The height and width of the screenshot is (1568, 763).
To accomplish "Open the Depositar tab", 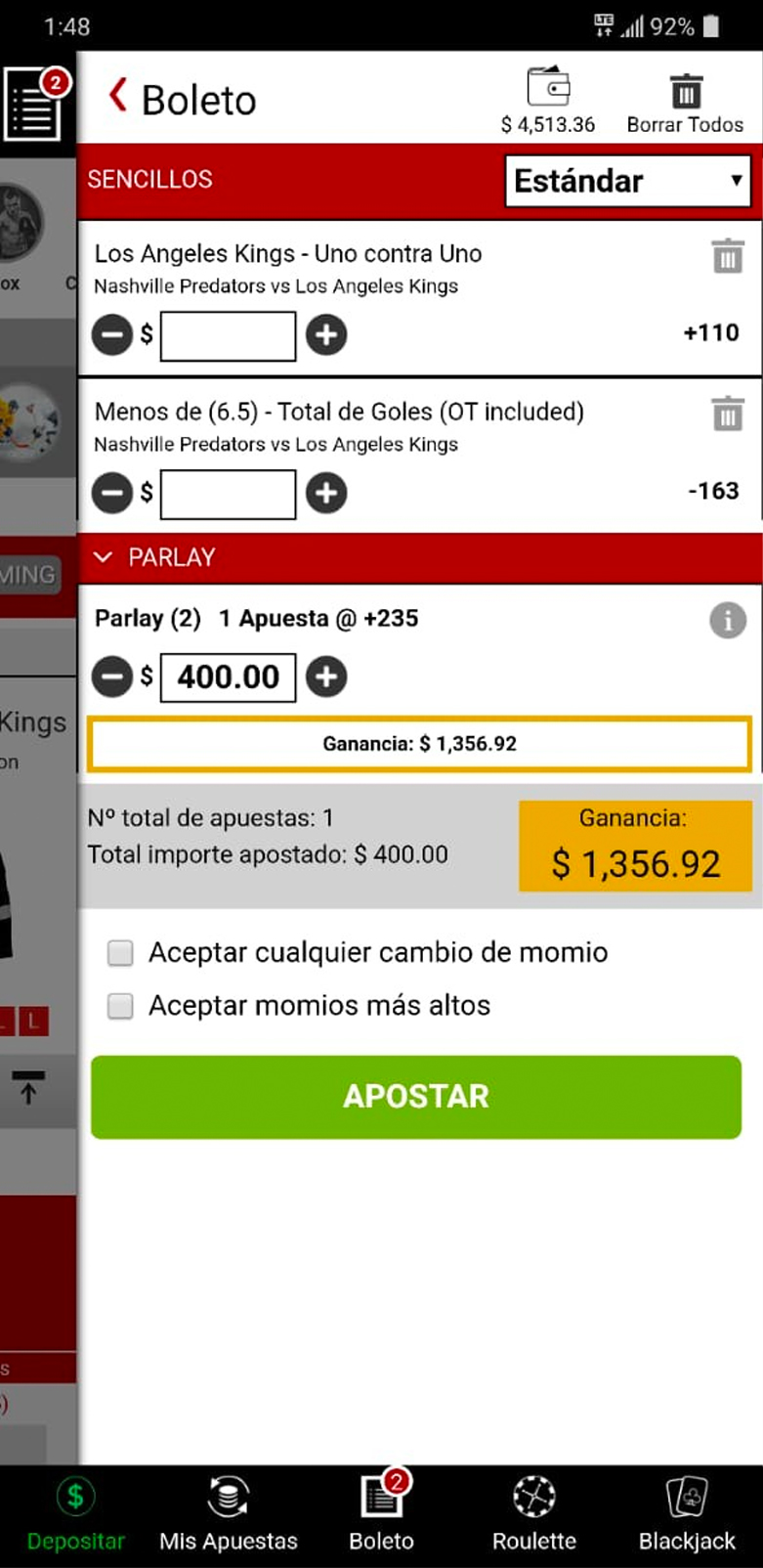I will 75,1514.
